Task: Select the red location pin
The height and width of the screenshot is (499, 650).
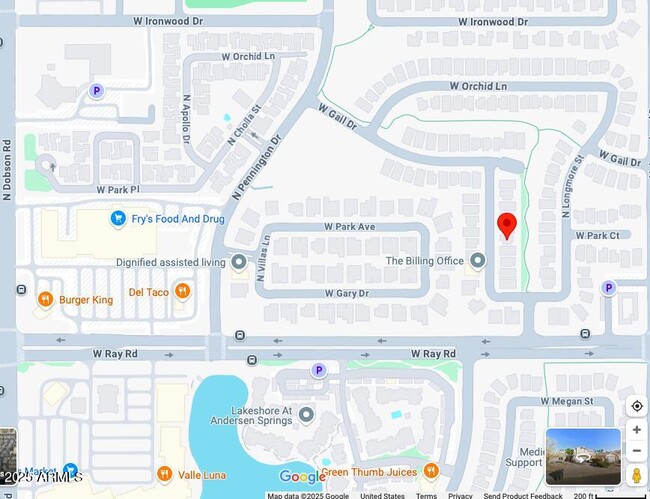Action: (506, 226)
